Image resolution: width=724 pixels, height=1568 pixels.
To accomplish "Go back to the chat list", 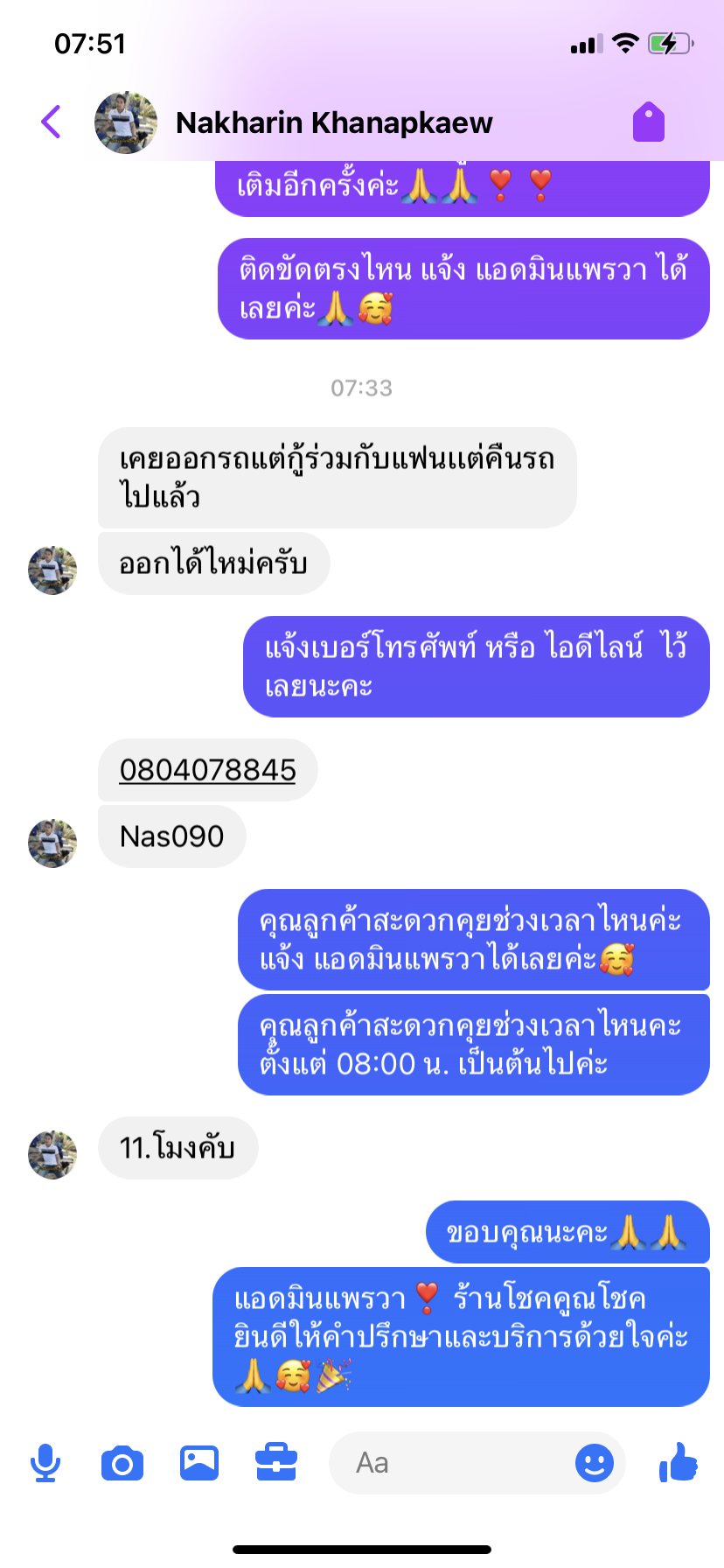I will tap(52, 122).
